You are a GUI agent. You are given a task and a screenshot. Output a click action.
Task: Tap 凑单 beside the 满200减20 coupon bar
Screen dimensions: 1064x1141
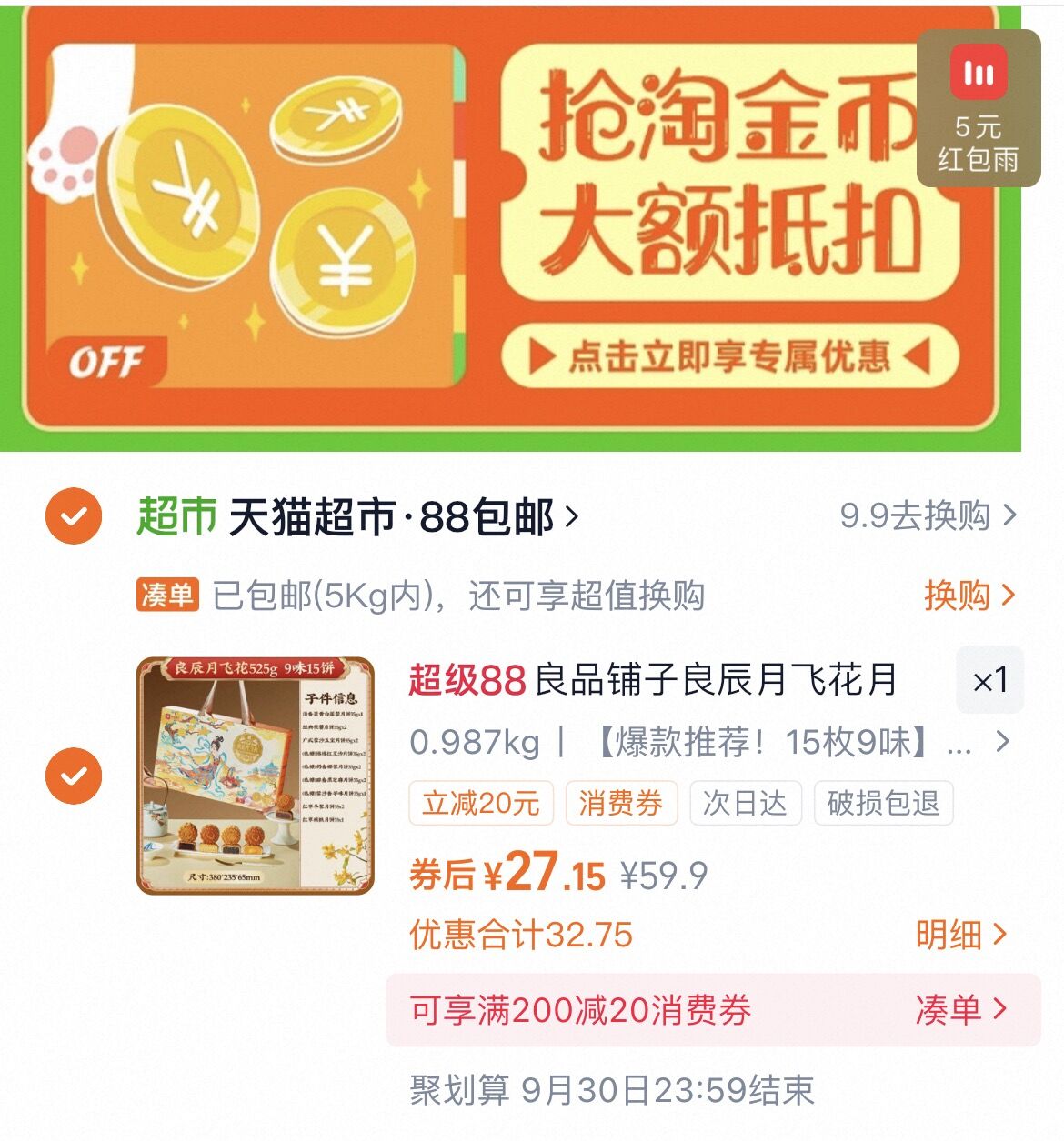(x=961, y=1006)
